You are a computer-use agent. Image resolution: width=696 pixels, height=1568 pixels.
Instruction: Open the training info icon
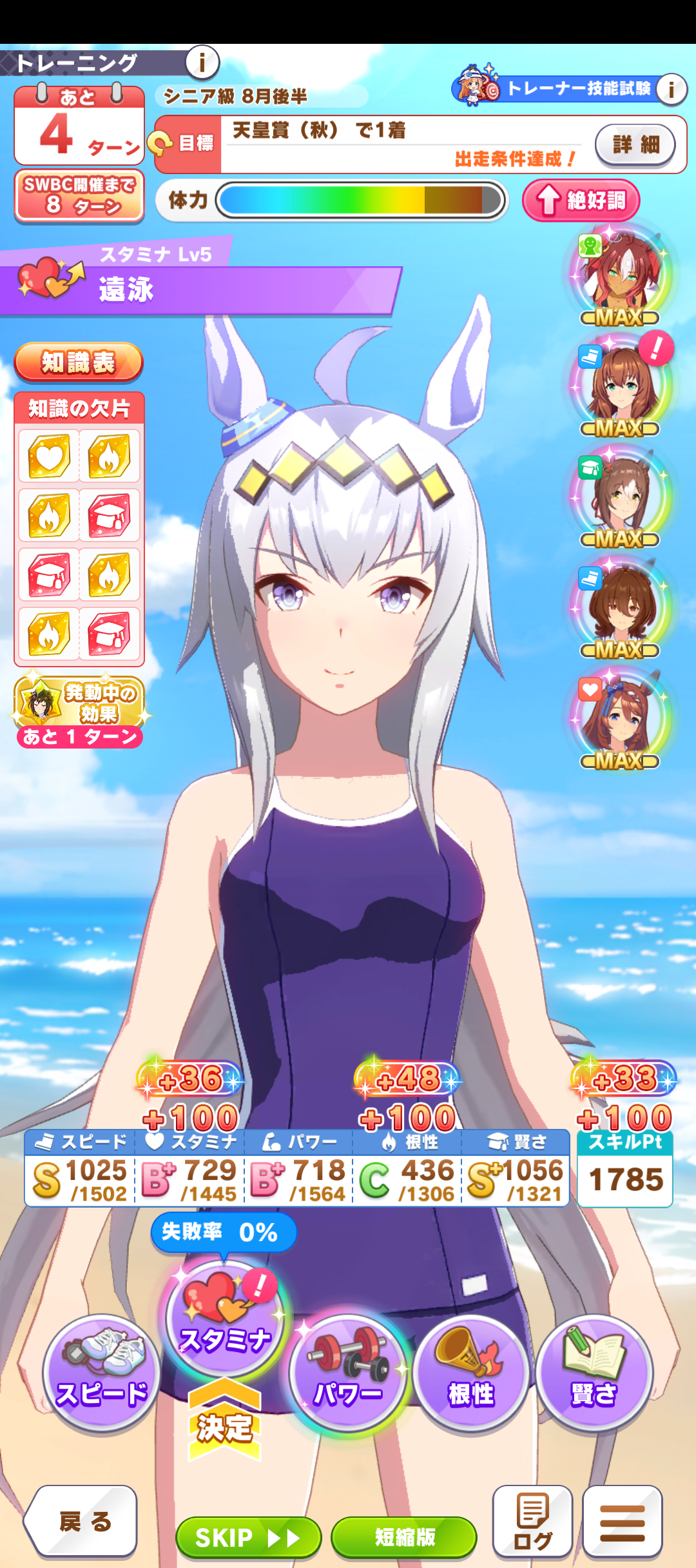tap(202, 63)
